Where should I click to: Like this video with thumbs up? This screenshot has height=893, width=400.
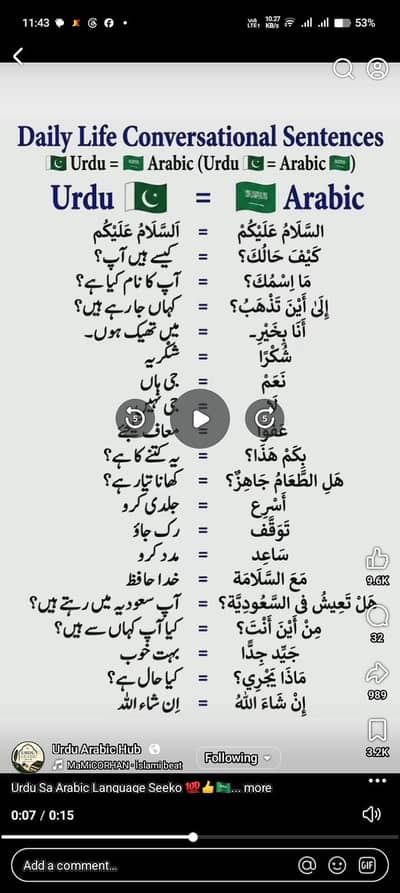click(377, 560)
